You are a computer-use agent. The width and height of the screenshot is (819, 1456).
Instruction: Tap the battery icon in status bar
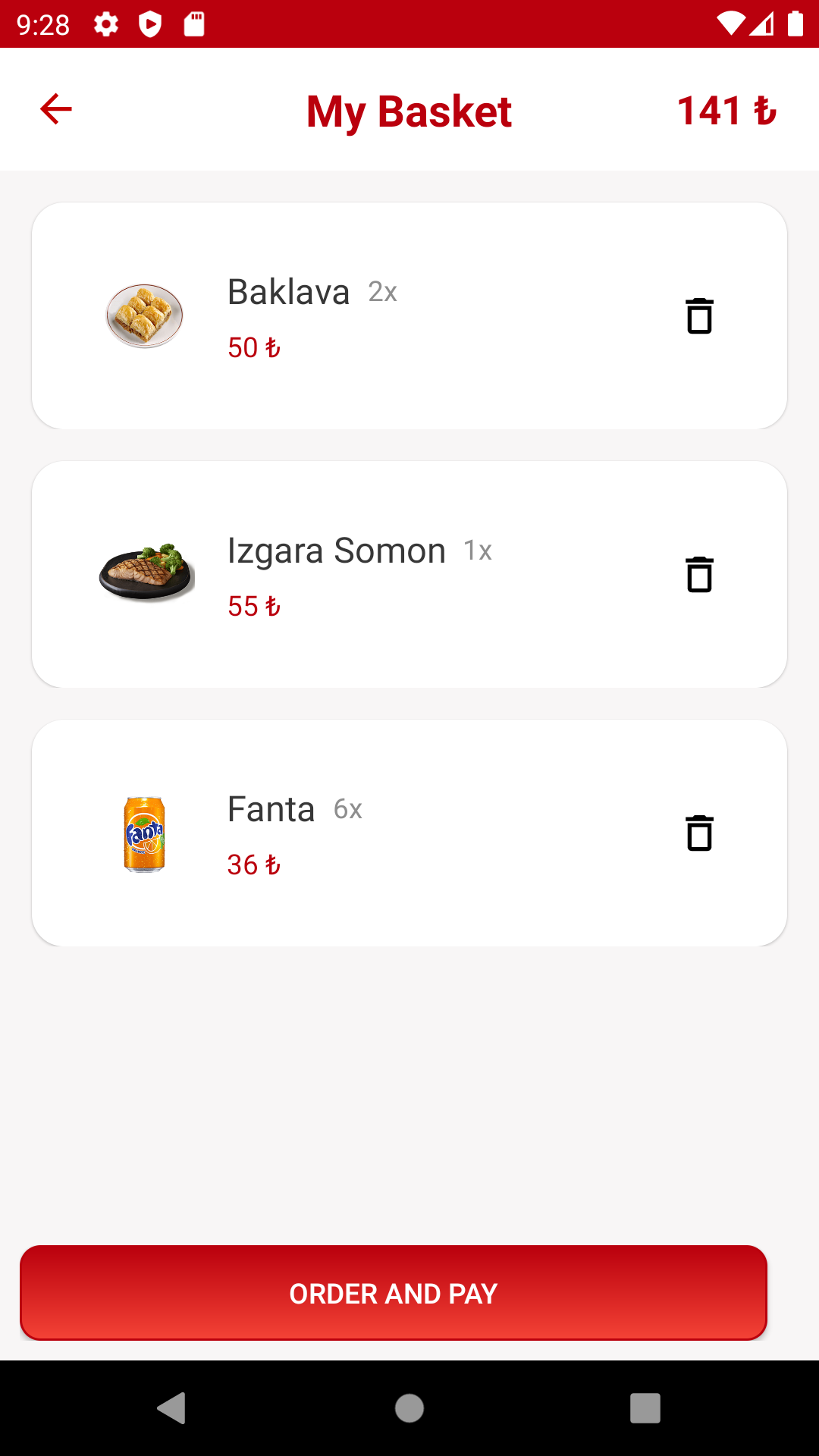point(793,23)
